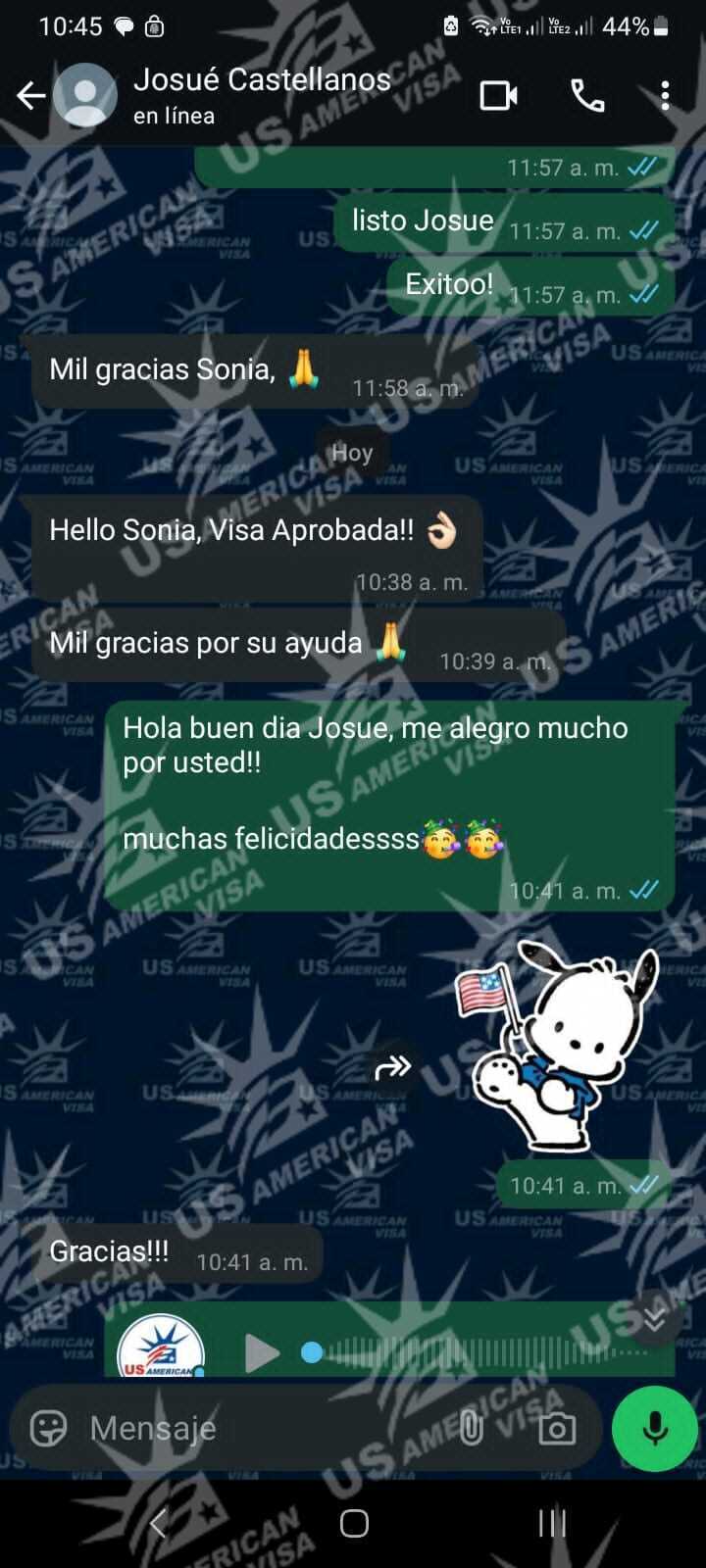
Task: Open the emoji picker
Action: click(x=48, y=1428)
